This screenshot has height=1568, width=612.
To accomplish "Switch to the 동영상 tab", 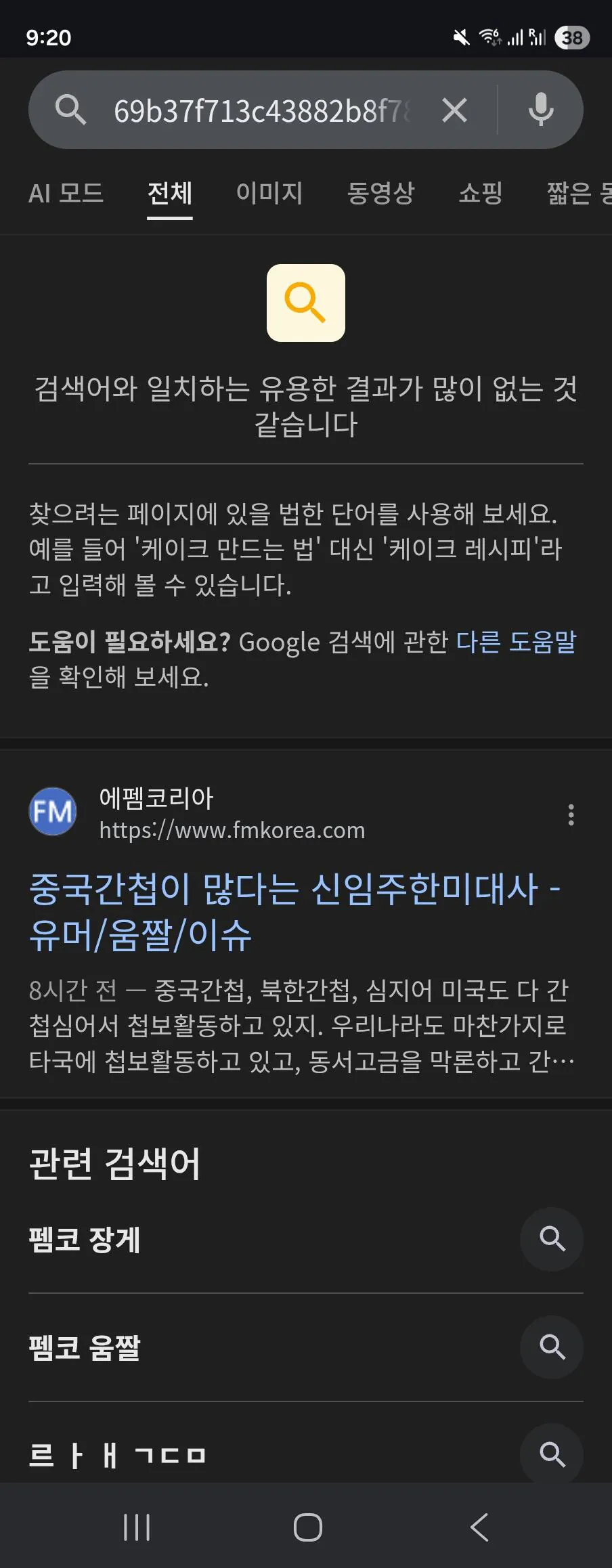I will coord(380,194).
